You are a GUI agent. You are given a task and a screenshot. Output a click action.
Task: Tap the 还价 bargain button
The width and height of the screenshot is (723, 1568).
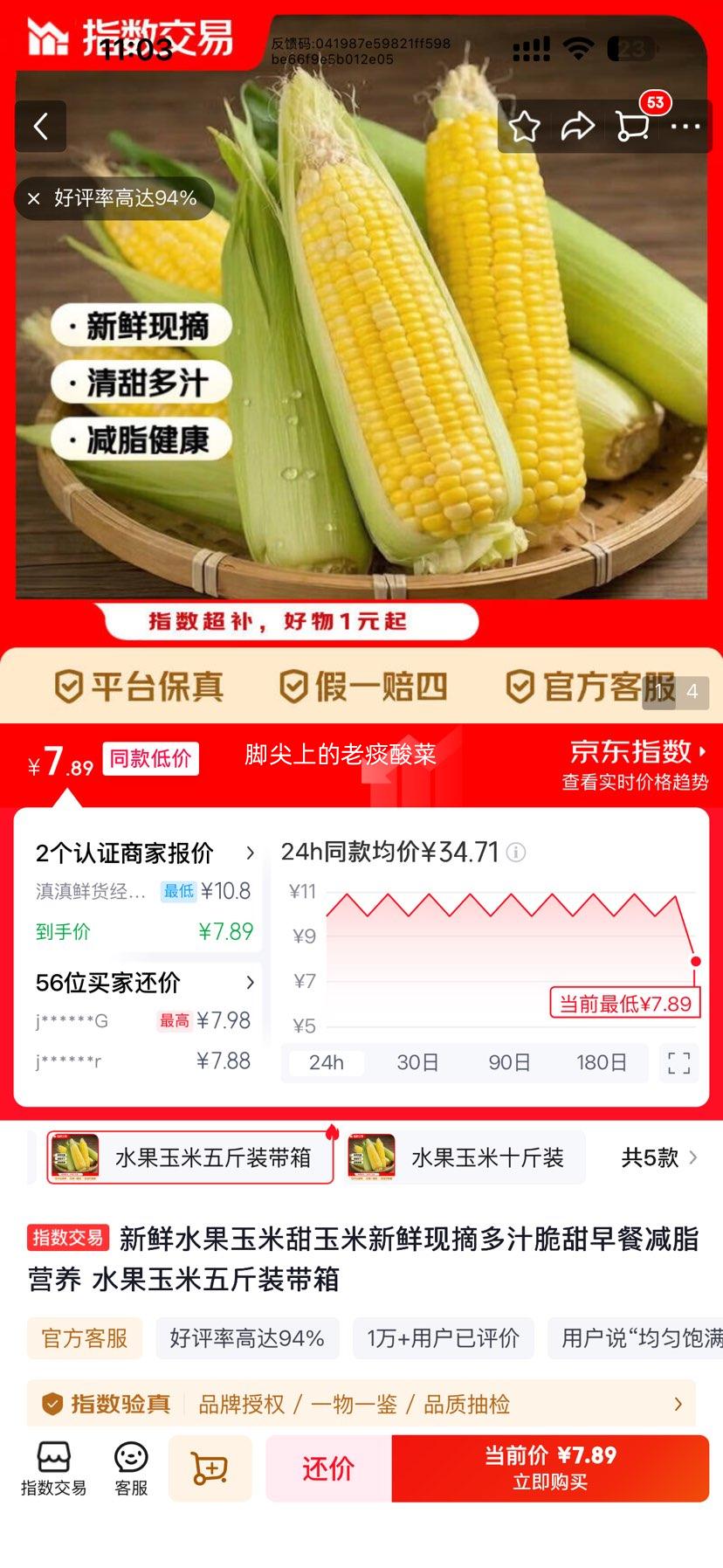327,1468
